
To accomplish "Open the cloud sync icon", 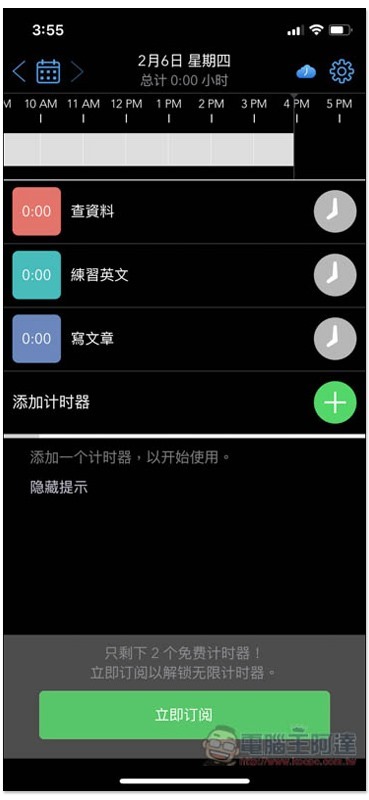I will (x=306, y=72).
